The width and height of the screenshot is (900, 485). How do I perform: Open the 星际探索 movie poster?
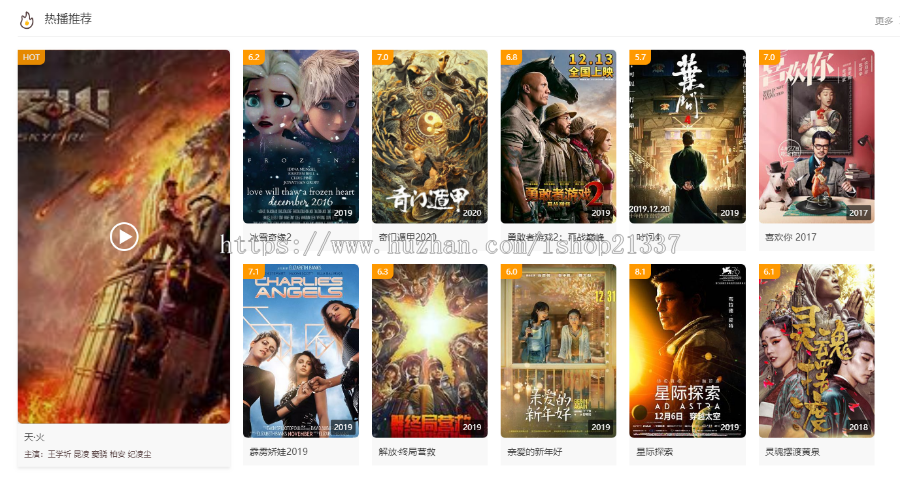pyautogui.click(x=687, y=350)
